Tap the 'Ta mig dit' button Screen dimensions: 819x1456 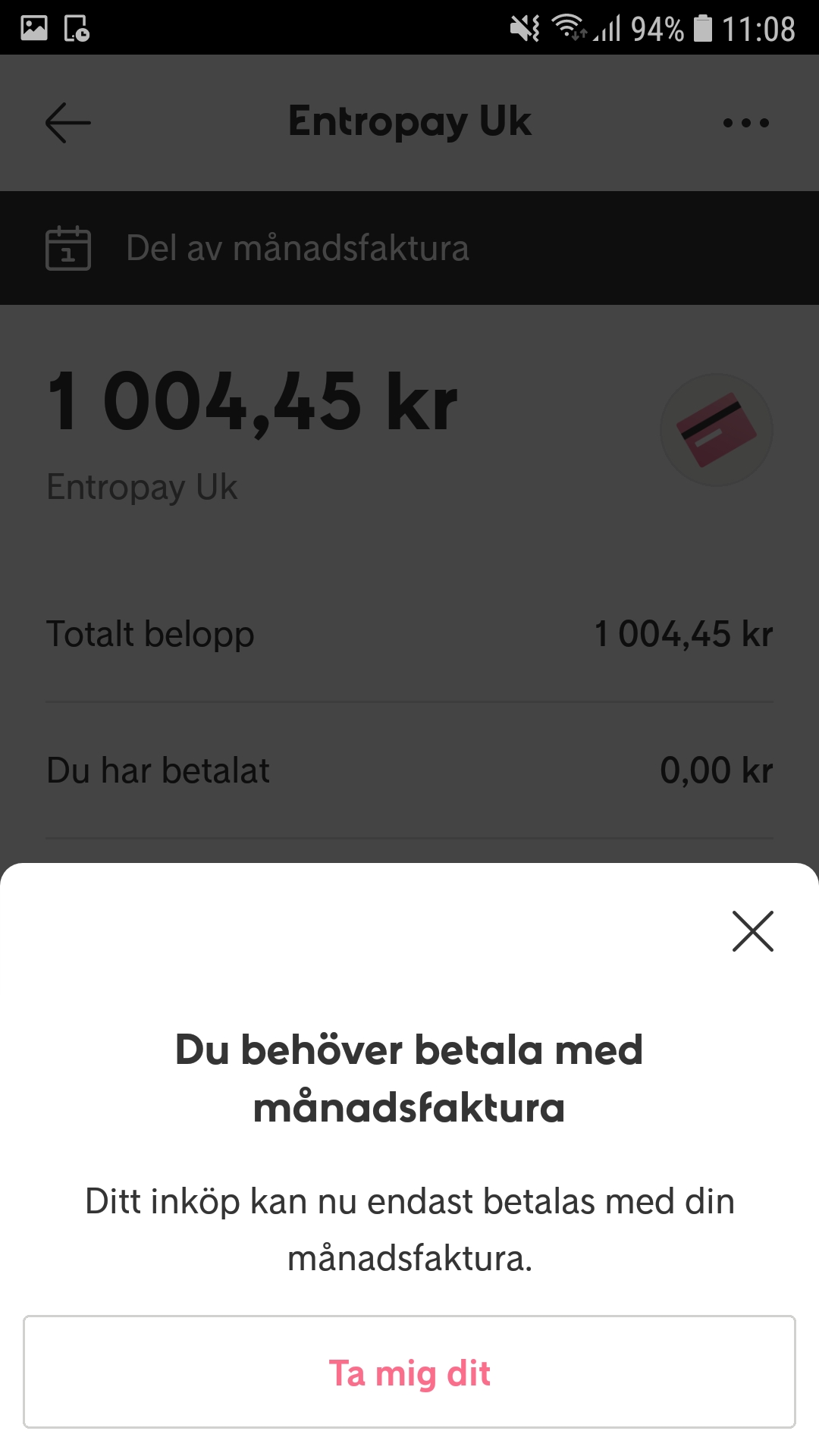[409, 1372]
